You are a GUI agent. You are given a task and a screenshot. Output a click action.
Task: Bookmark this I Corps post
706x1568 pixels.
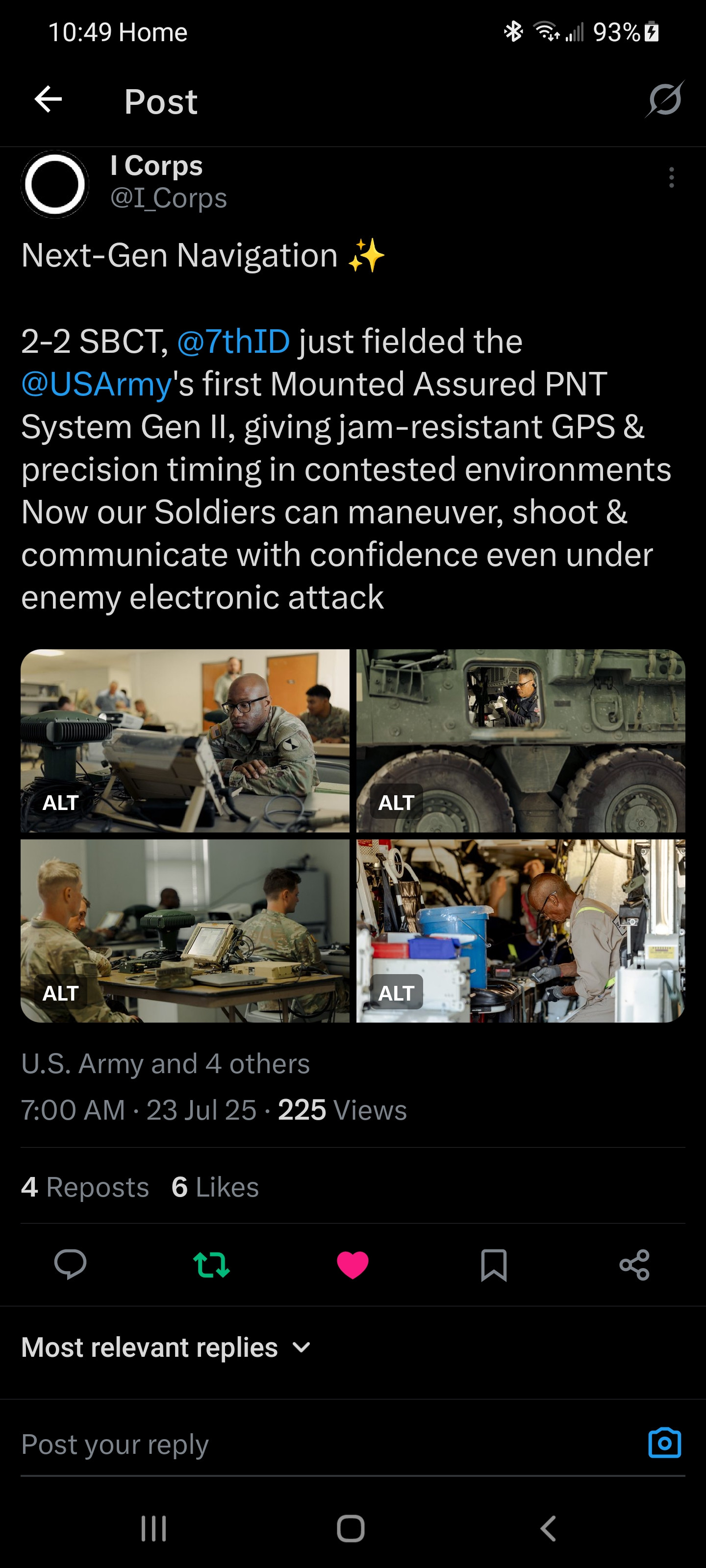point(493,1265)
